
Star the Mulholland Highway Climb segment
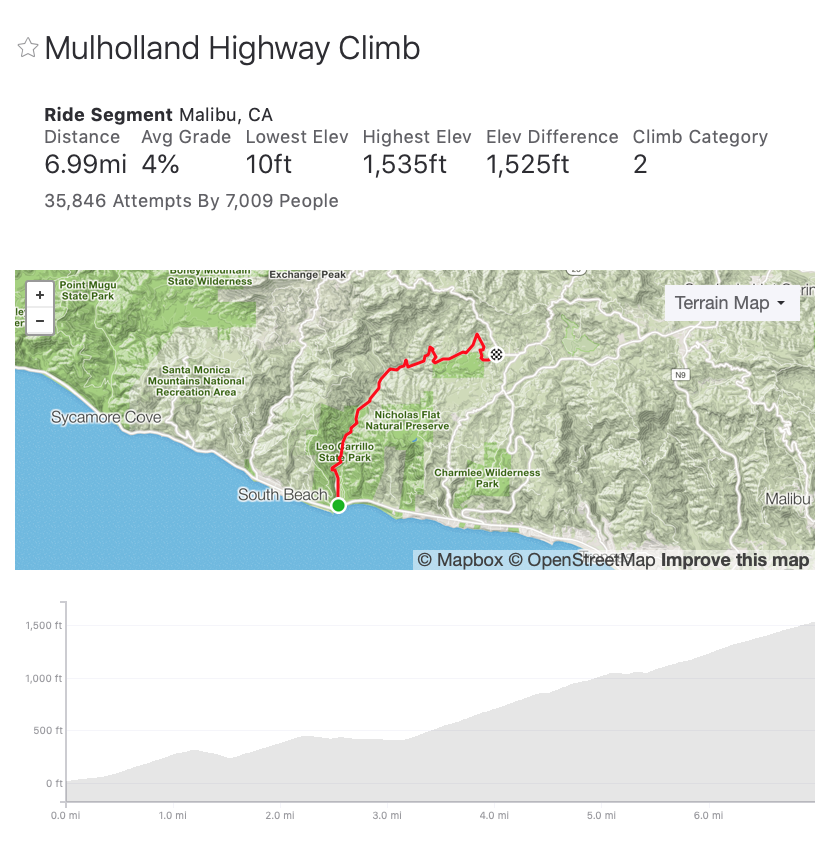28,48
